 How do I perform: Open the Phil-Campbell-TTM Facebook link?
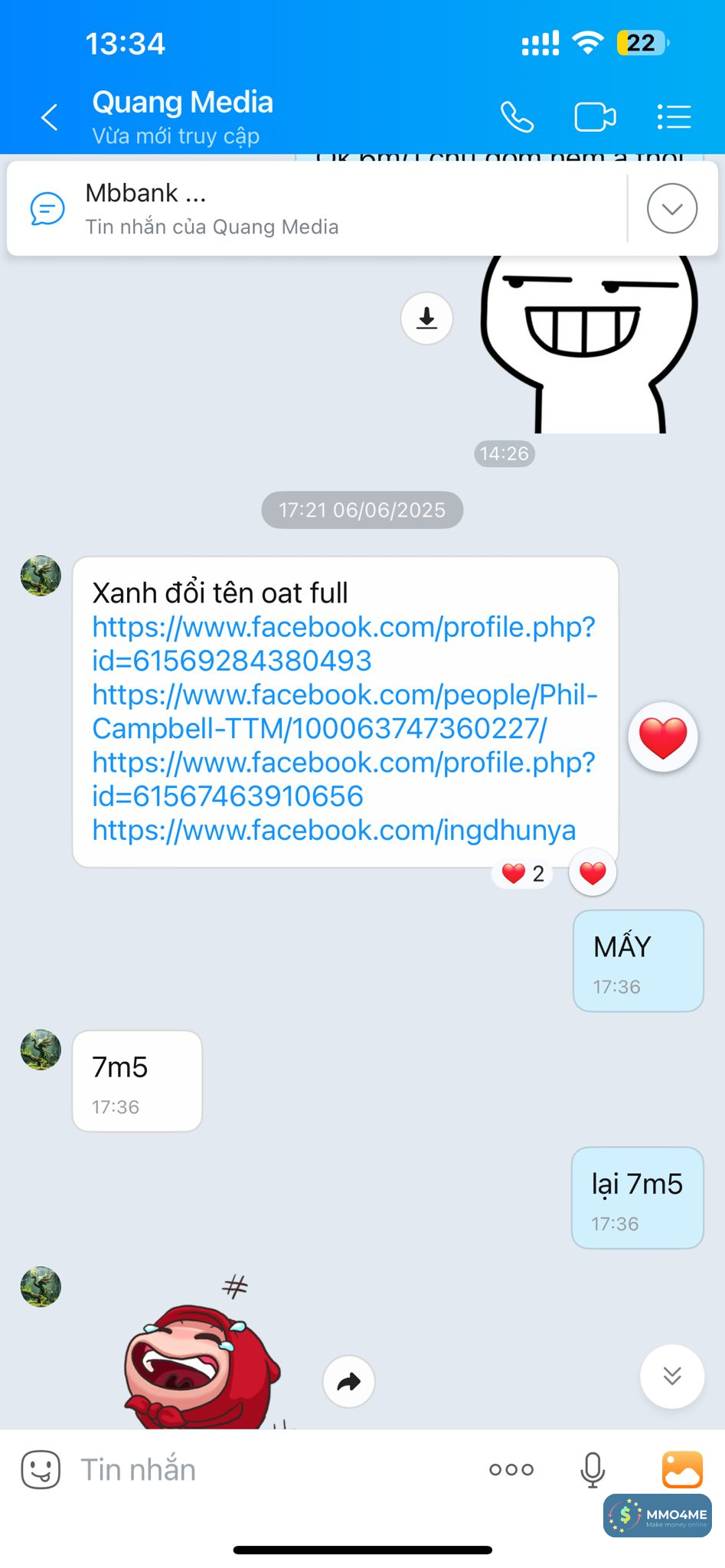344,711
